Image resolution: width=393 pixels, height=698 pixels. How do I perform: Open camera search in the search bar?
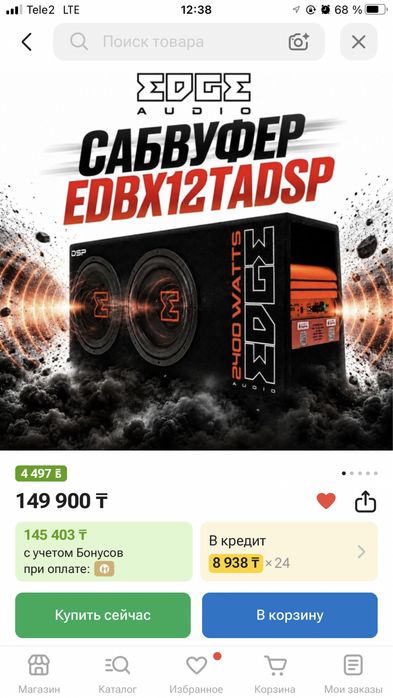(x=299, y=42)
